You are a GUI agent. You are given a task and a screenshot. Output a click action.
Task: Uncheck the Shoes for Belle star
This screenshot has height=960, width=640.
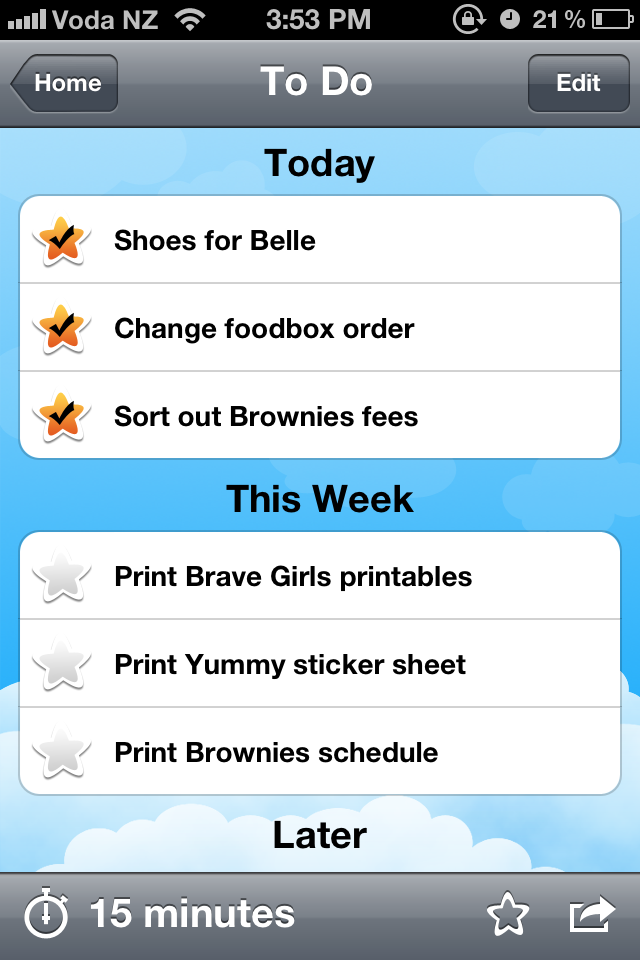62,241
